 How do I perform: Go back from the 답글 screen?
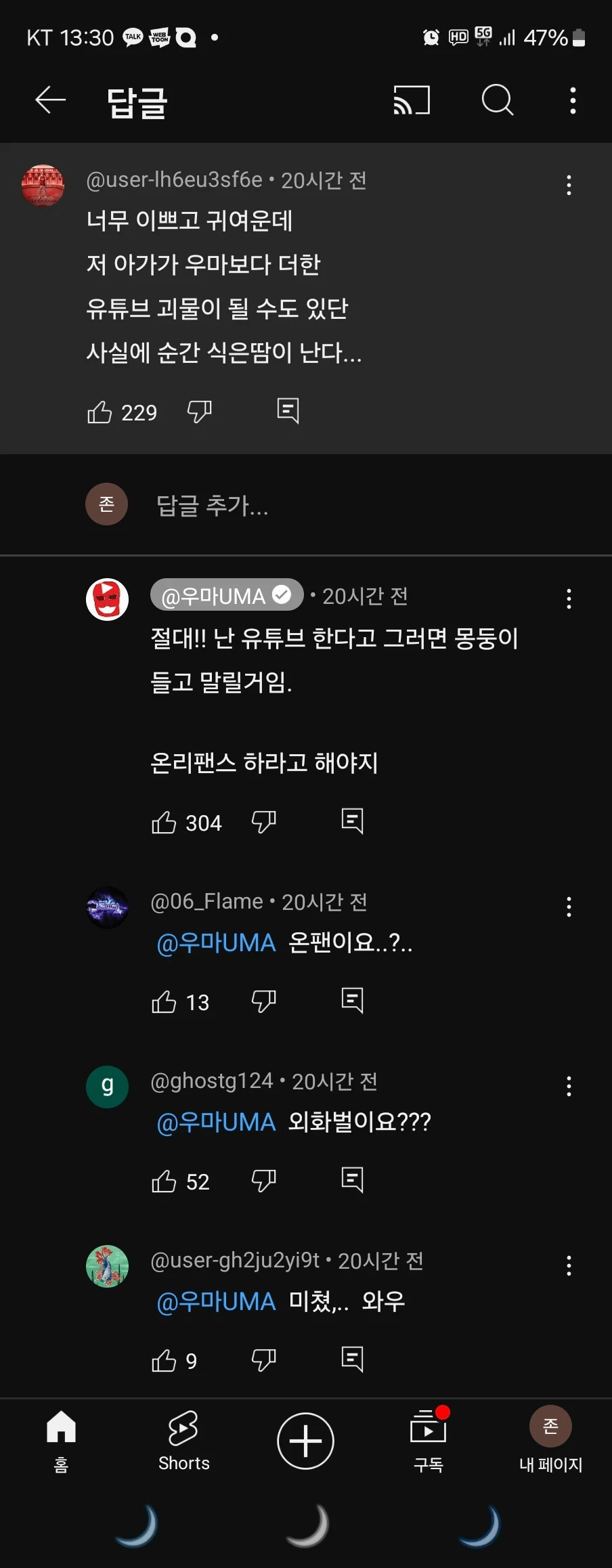tap(50, 100)
